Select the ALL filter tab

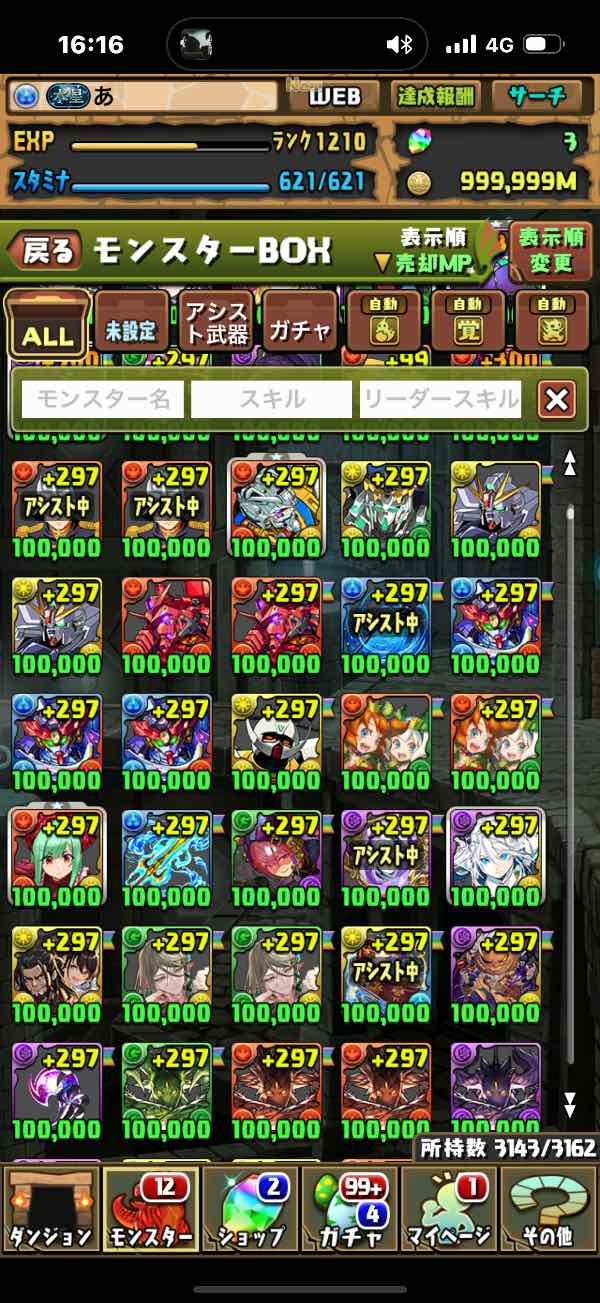pos(47,325)
